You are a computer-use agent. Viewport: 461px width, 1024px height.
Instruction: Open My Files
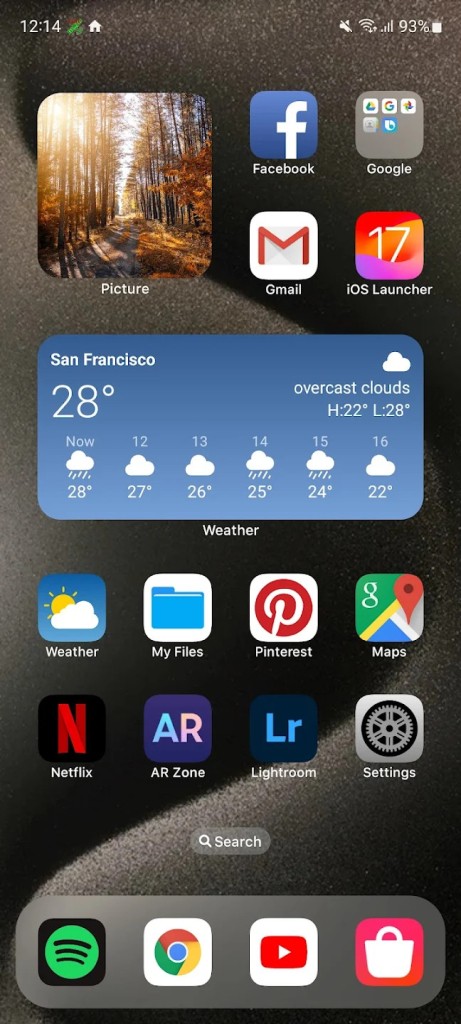[x=178, y=608]
